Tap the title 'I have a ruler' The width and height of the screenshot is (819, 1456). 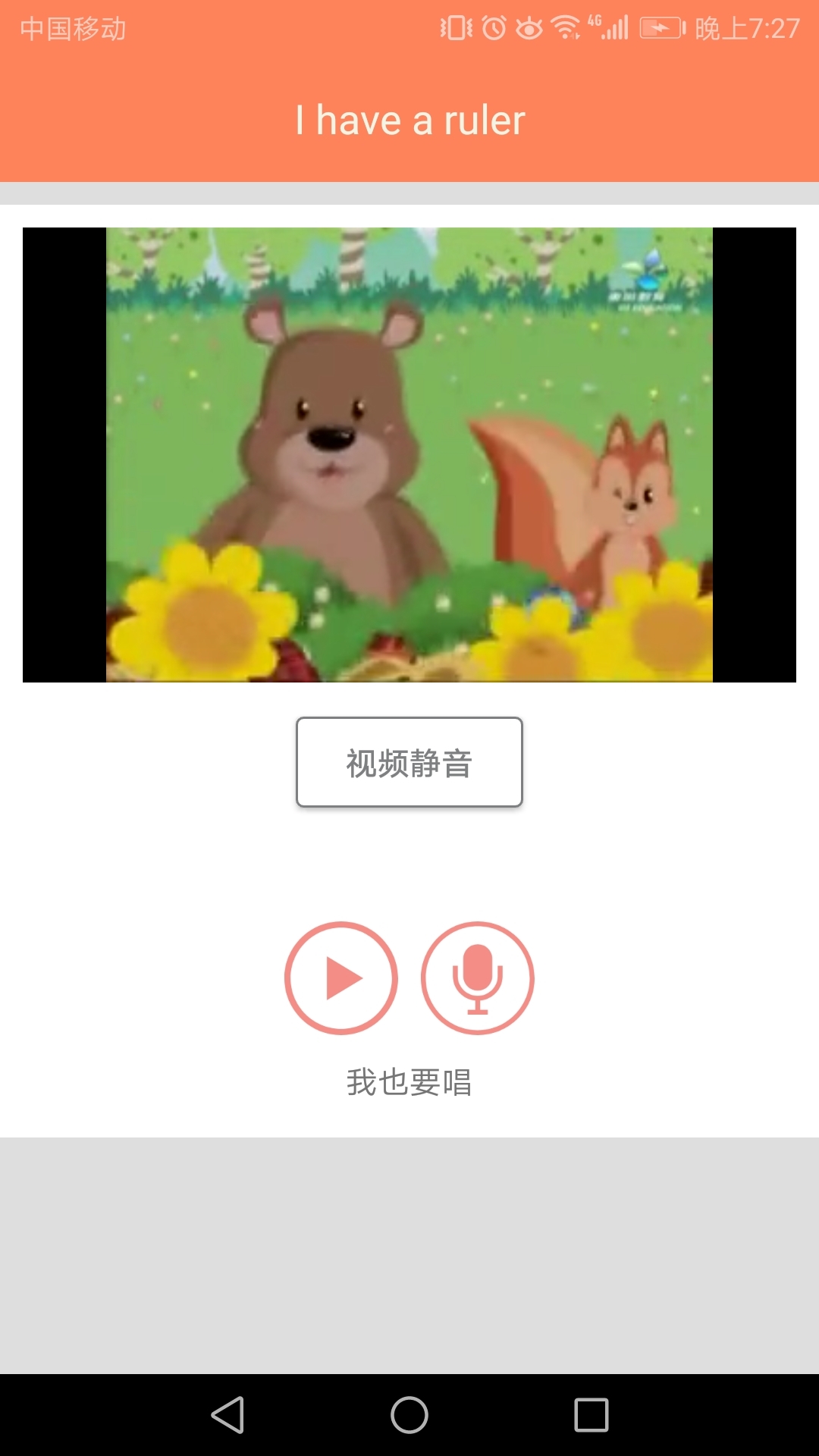409,119
